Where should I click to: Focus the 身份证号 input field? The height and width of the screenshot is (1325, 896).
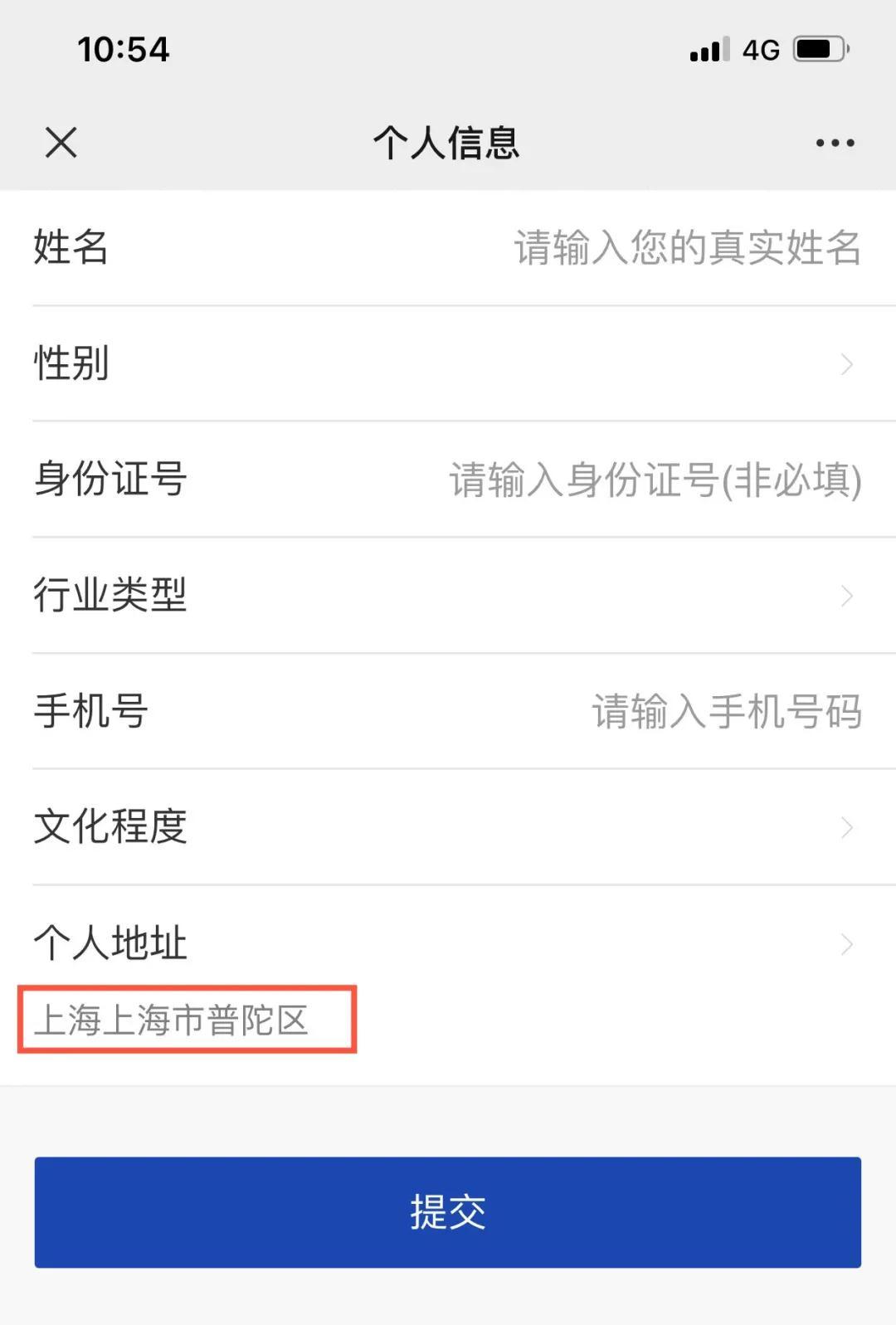point(655,480)
